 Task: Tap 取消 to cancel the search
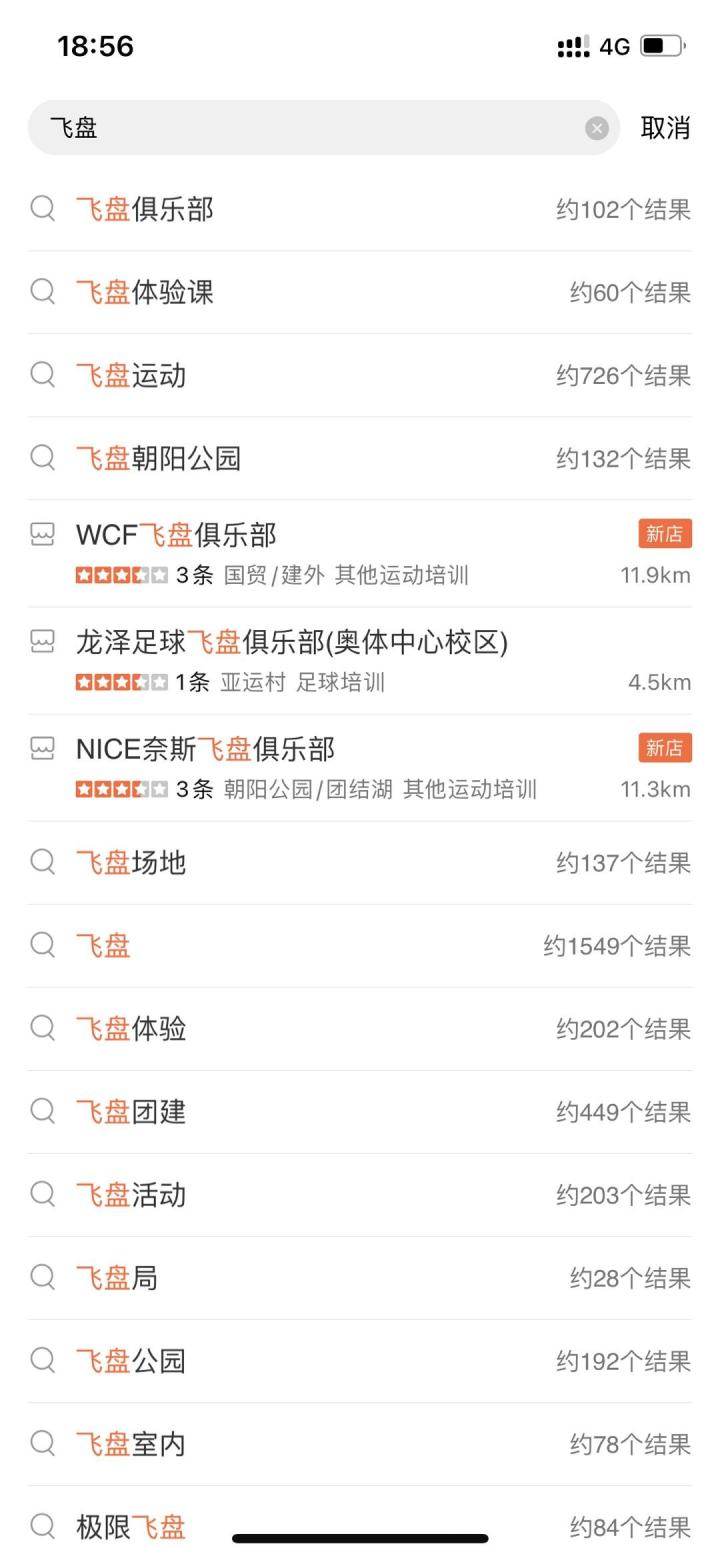[x=665, y=128]
